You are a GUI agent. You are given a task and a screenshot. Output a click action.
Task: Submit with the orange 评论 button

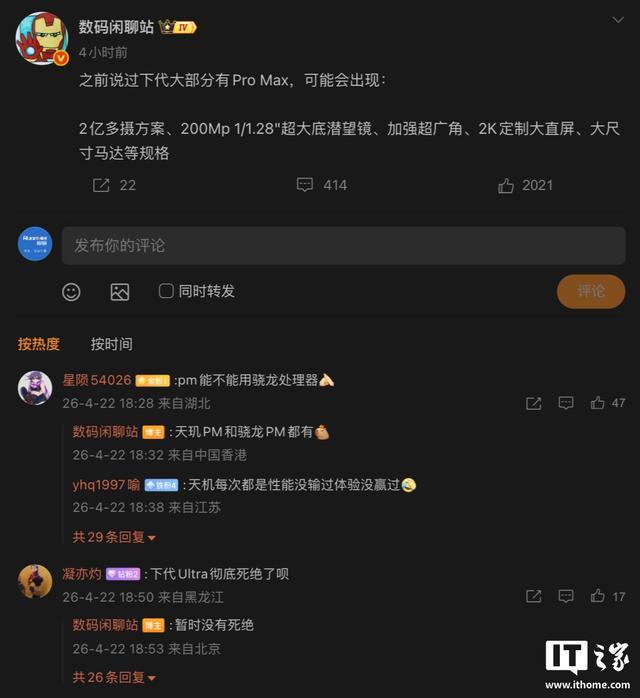point(591,291)
